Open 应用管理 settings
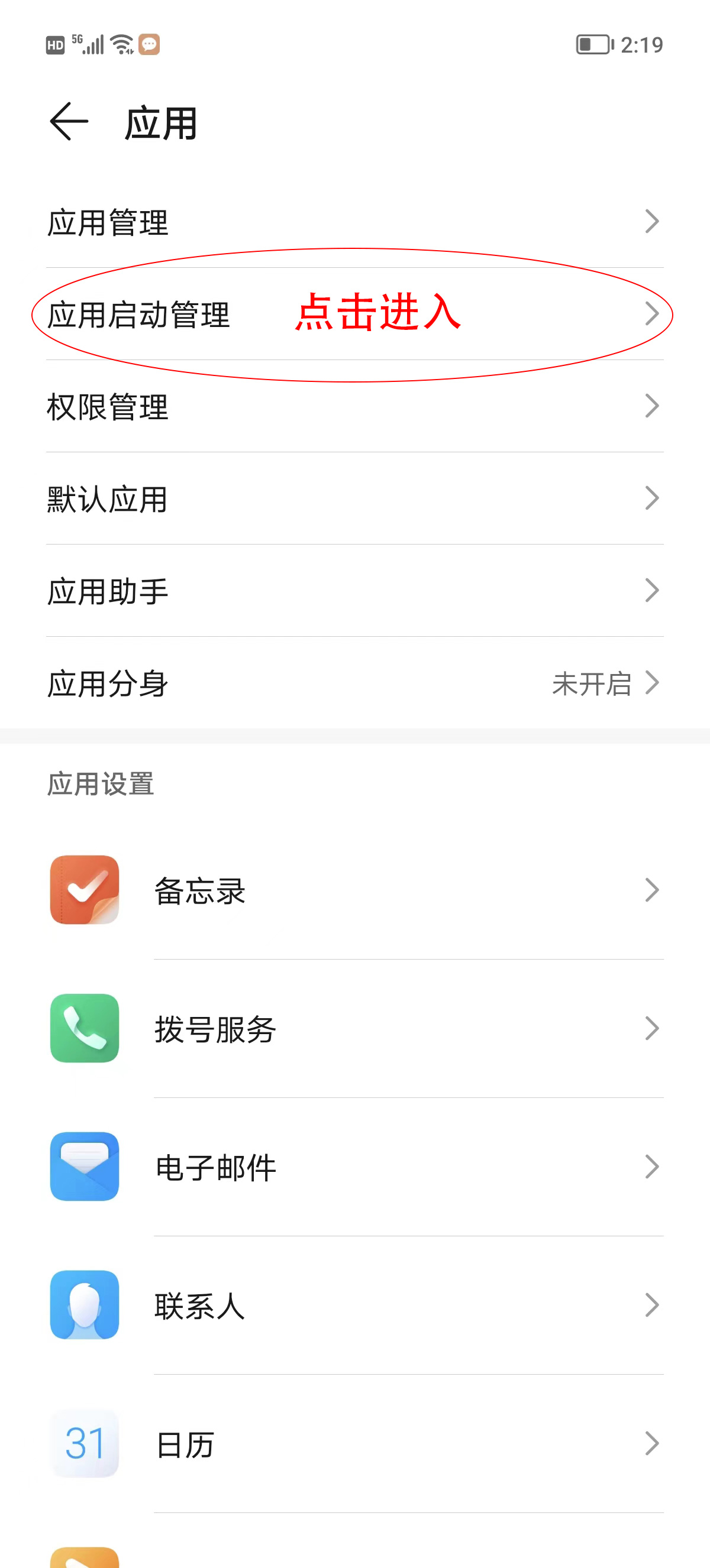The height and width of the screenshot is (1568, 710). point(354,222)
